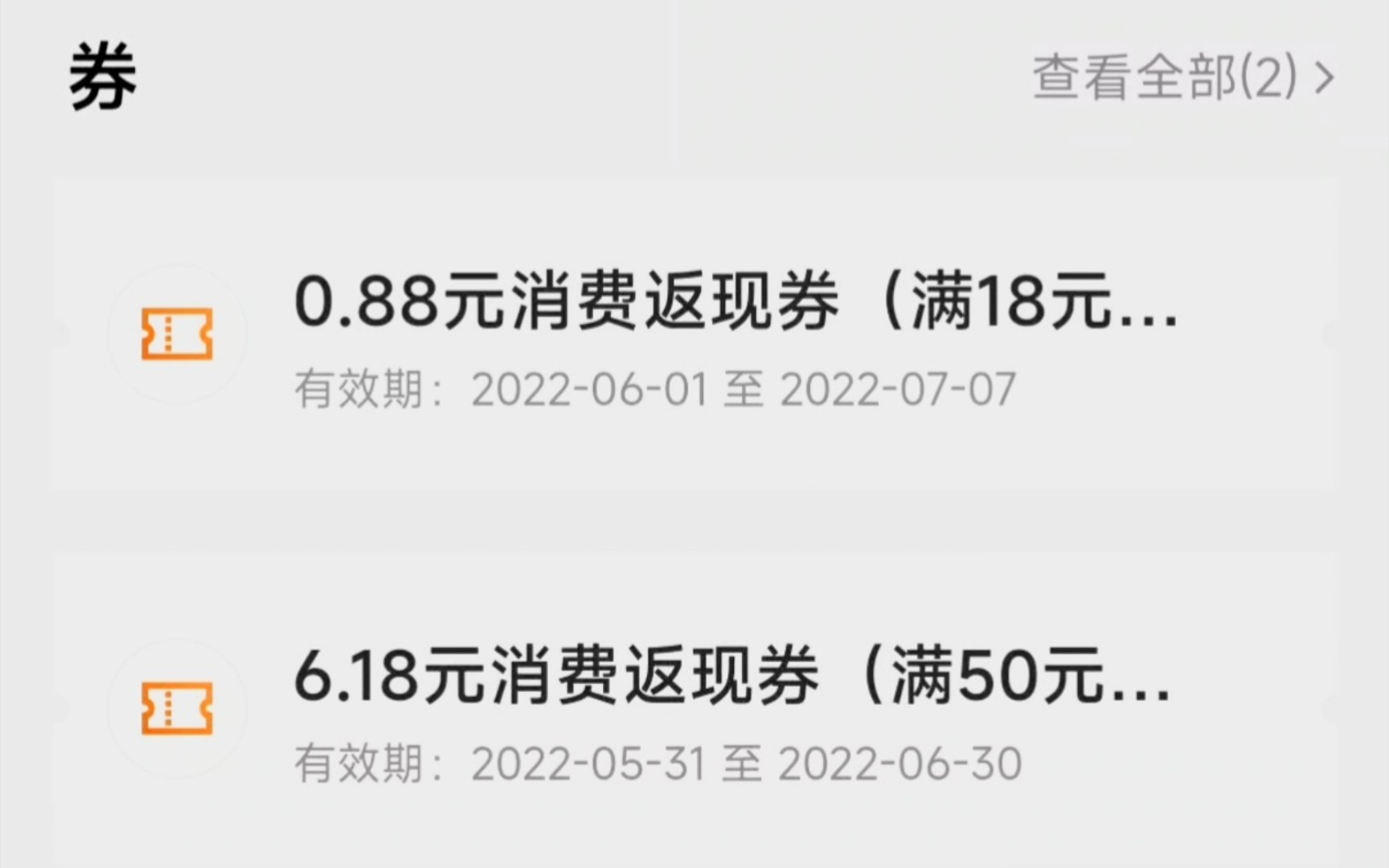This screenshot has width=1389, height=868.
Task: Open the 0.88元消费返现券 coupon
Action: pyautogui.click(x=695, y=336)
